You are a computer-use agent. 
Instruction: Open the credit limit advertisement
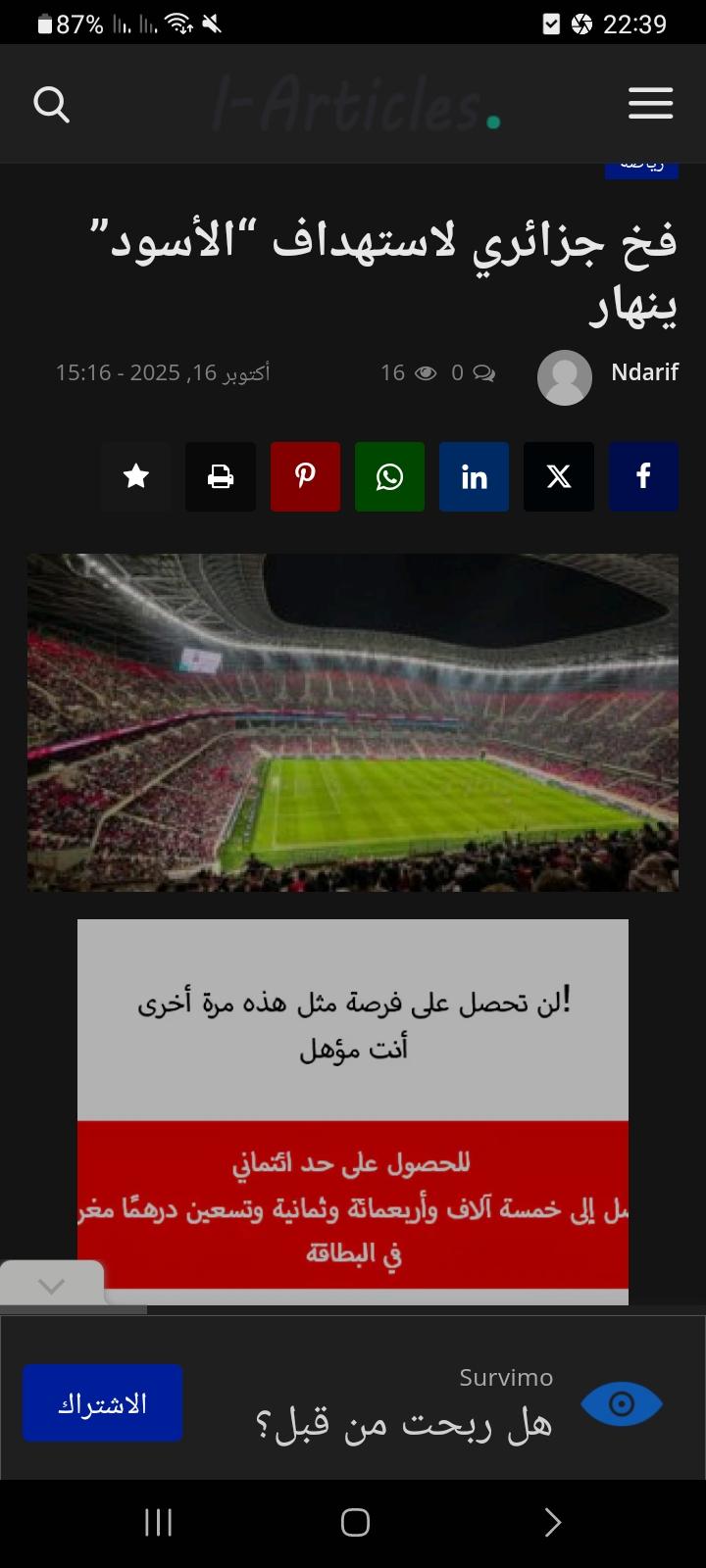353,1107
